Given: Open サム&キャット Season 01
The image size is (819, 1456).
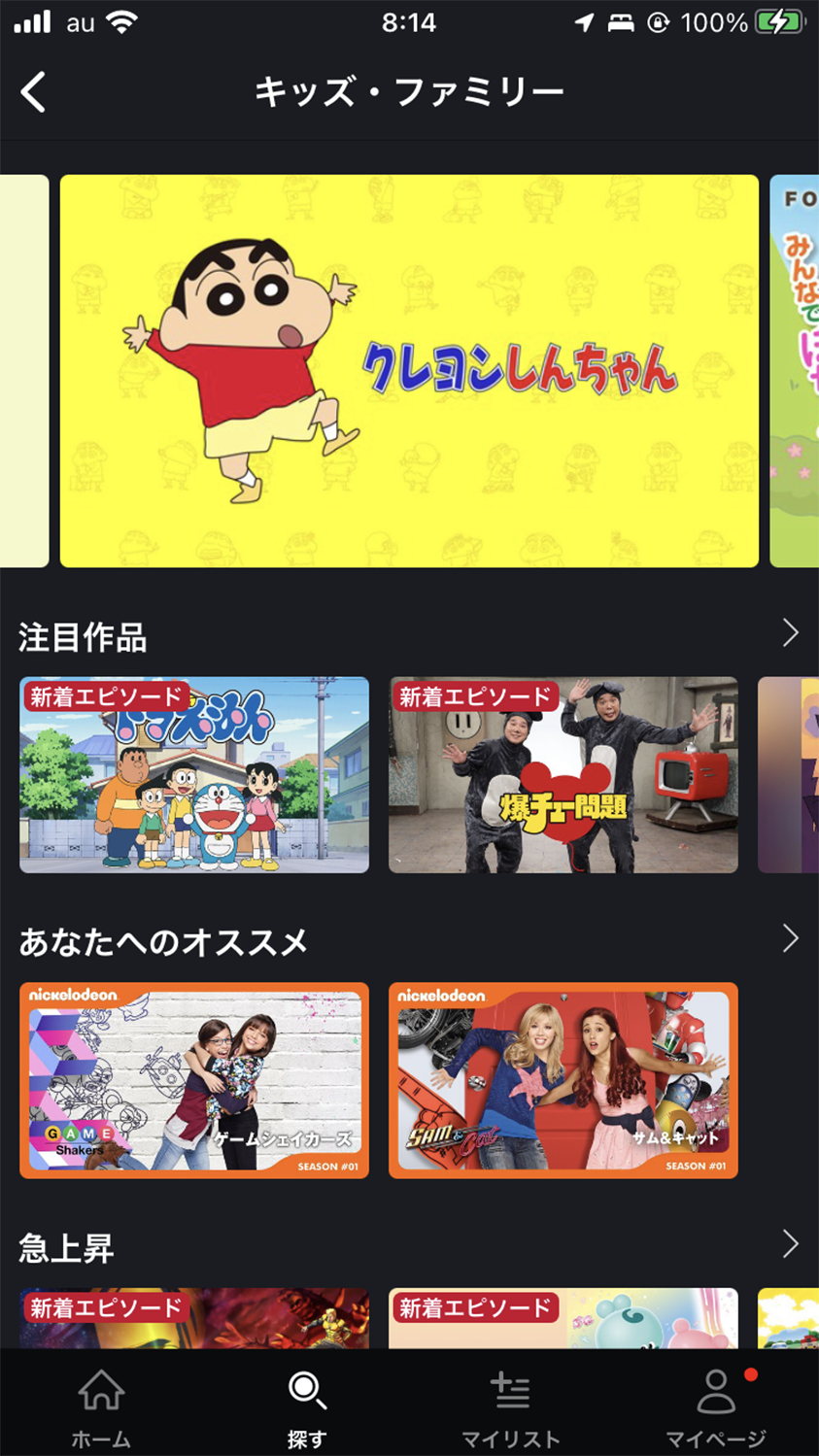Looking at the screenshot, I should coord(563,1080).
